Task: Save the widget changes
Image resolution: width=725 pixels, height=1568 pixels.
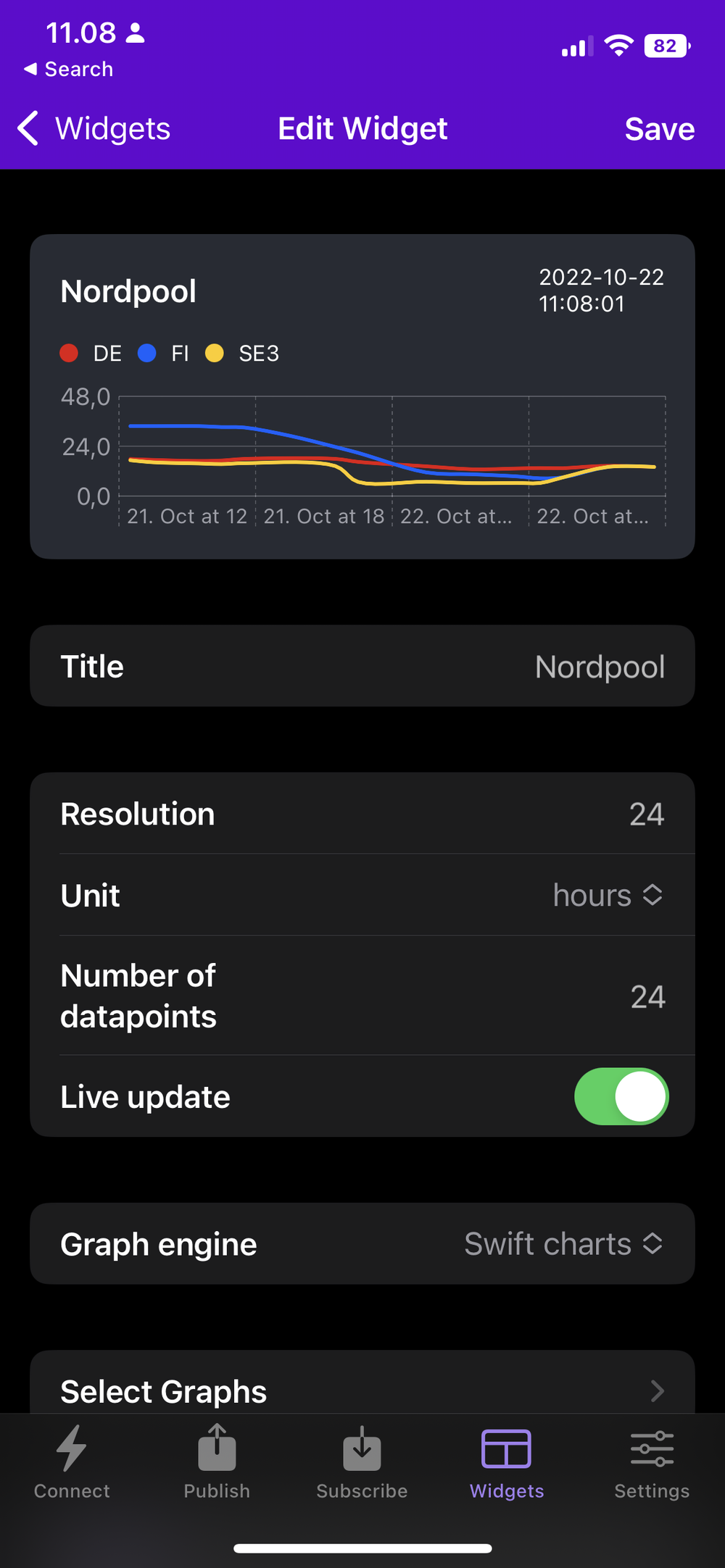Action: click(659, 129)
